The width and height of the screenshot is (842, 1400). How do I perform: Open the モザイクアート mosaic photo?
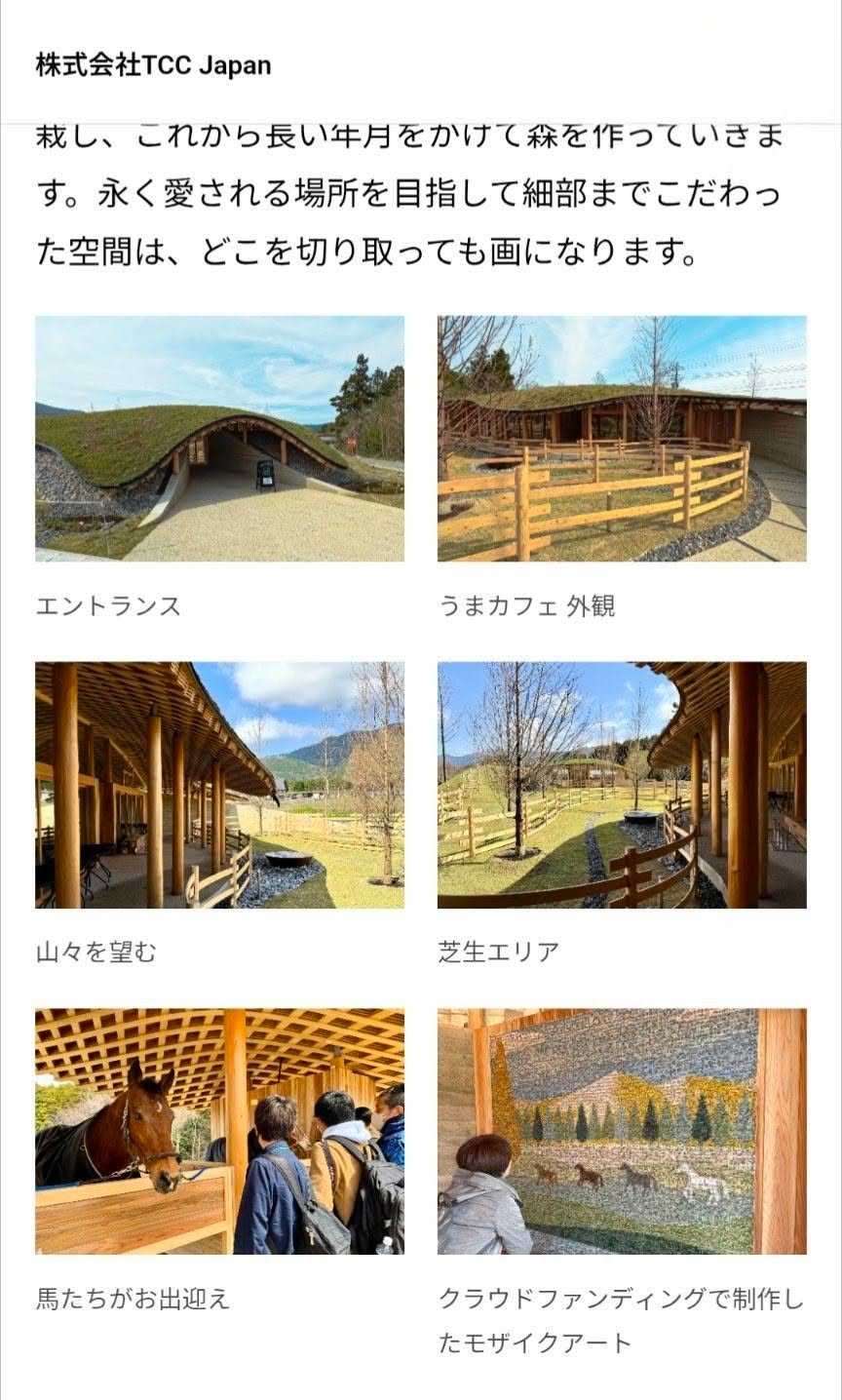(622, 1131)
